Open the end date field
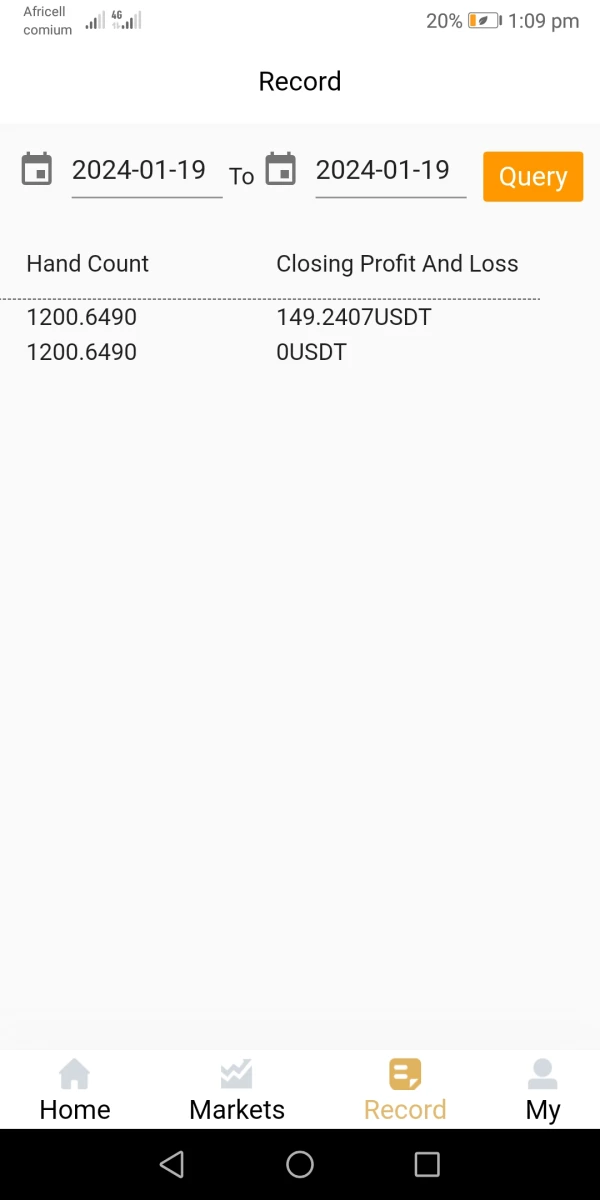This screenshot has height=1200, width=600. (384, 171)
